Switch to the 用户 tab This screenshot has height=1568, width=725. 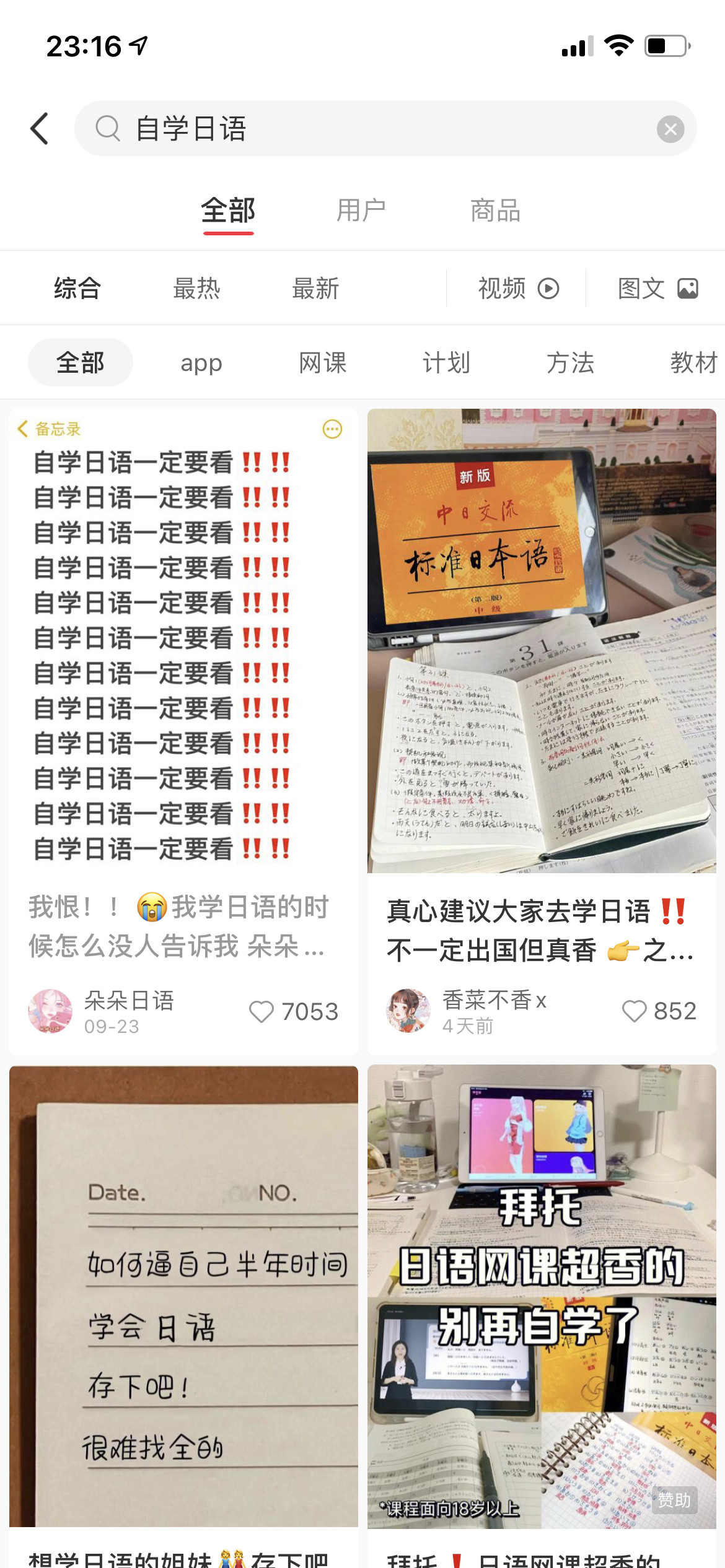(x=362, y=209)
